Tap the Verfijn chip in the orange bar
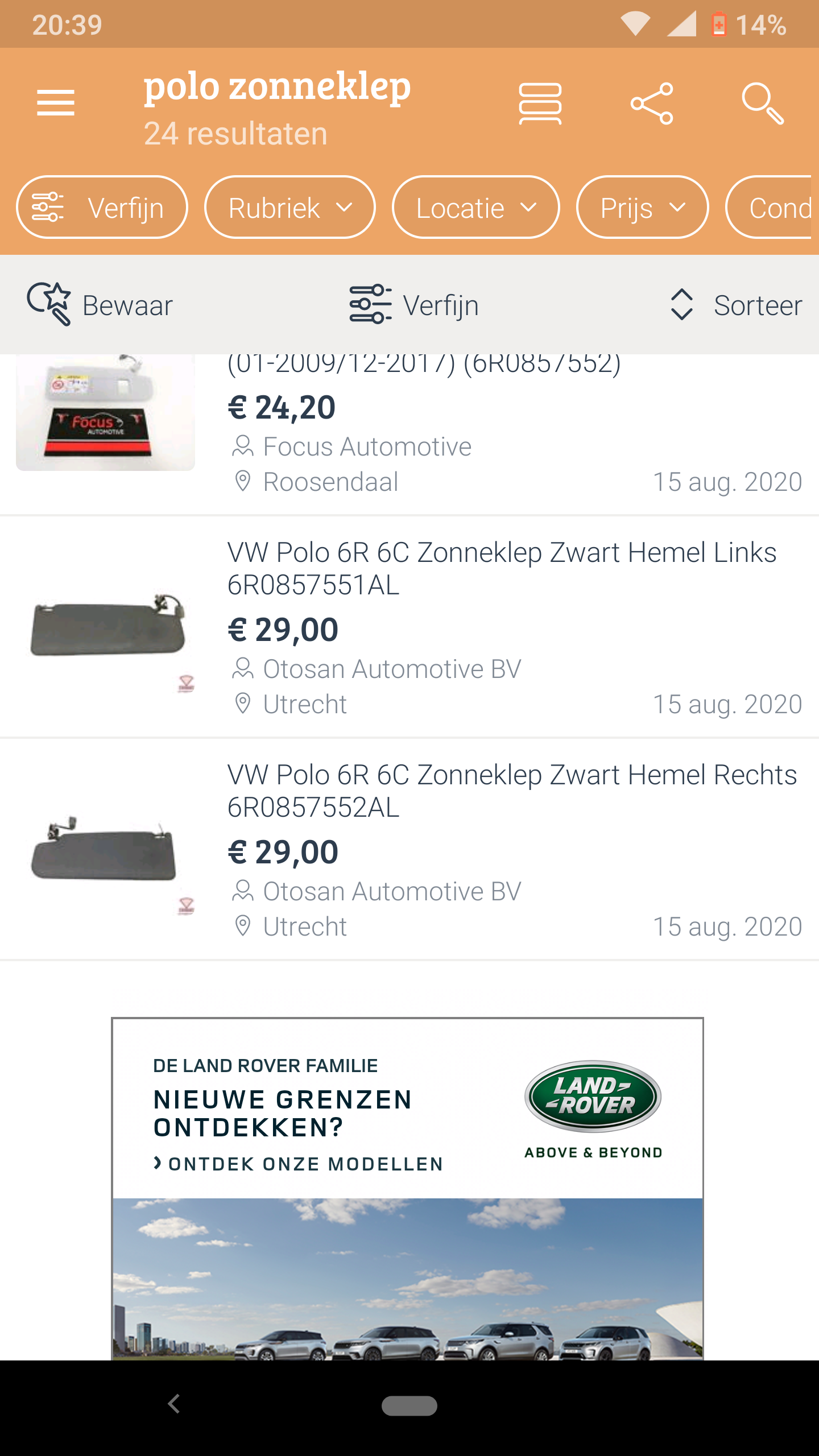This screenshot has width=819, height=1456. [102, 208]
